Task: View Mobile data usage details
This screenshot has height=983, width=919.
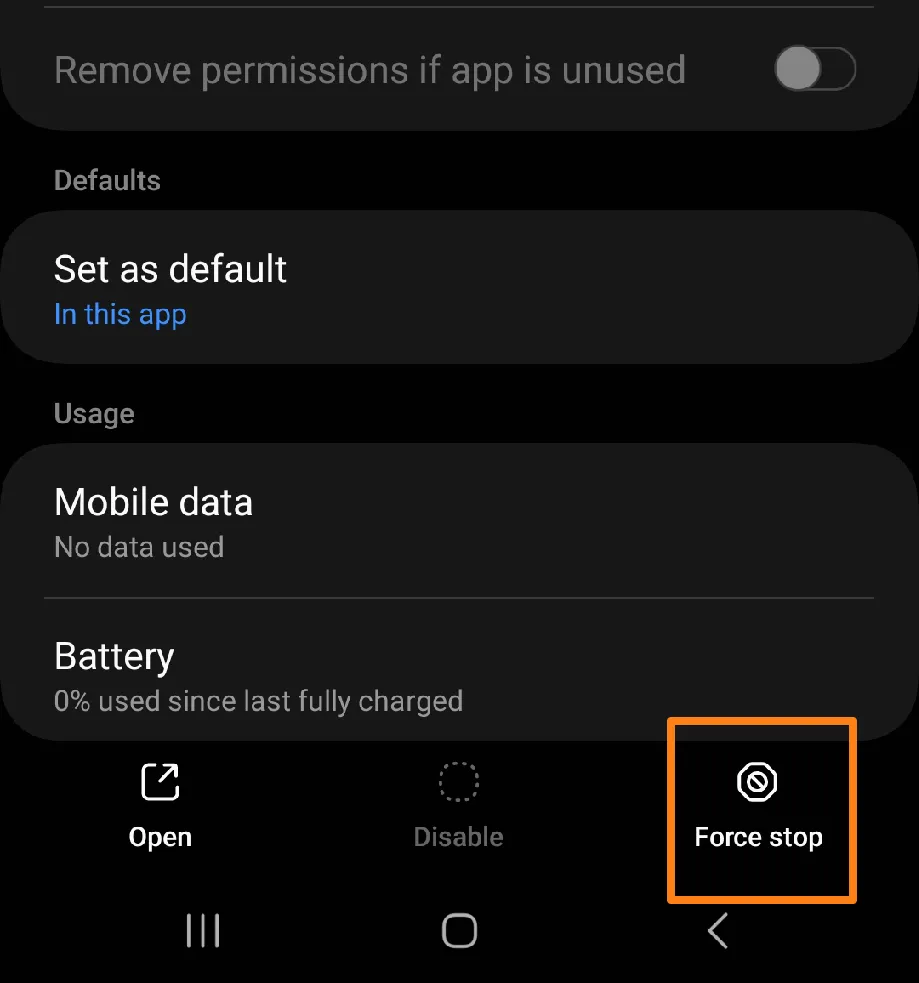Action: click(459, 522)
